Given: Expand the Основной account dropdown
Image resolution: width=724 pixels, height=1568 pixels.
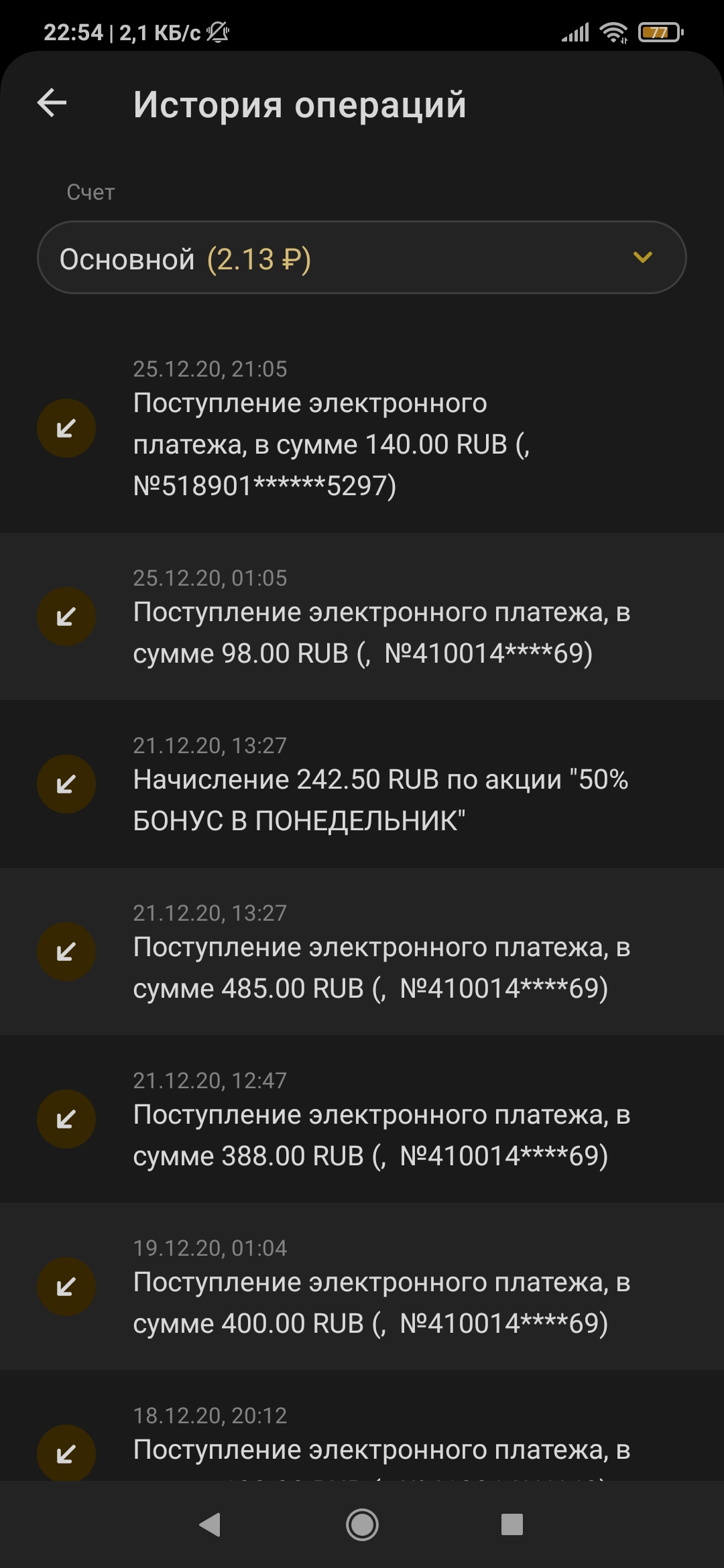Looking at the screenshot, I should (x=362, y=258).
